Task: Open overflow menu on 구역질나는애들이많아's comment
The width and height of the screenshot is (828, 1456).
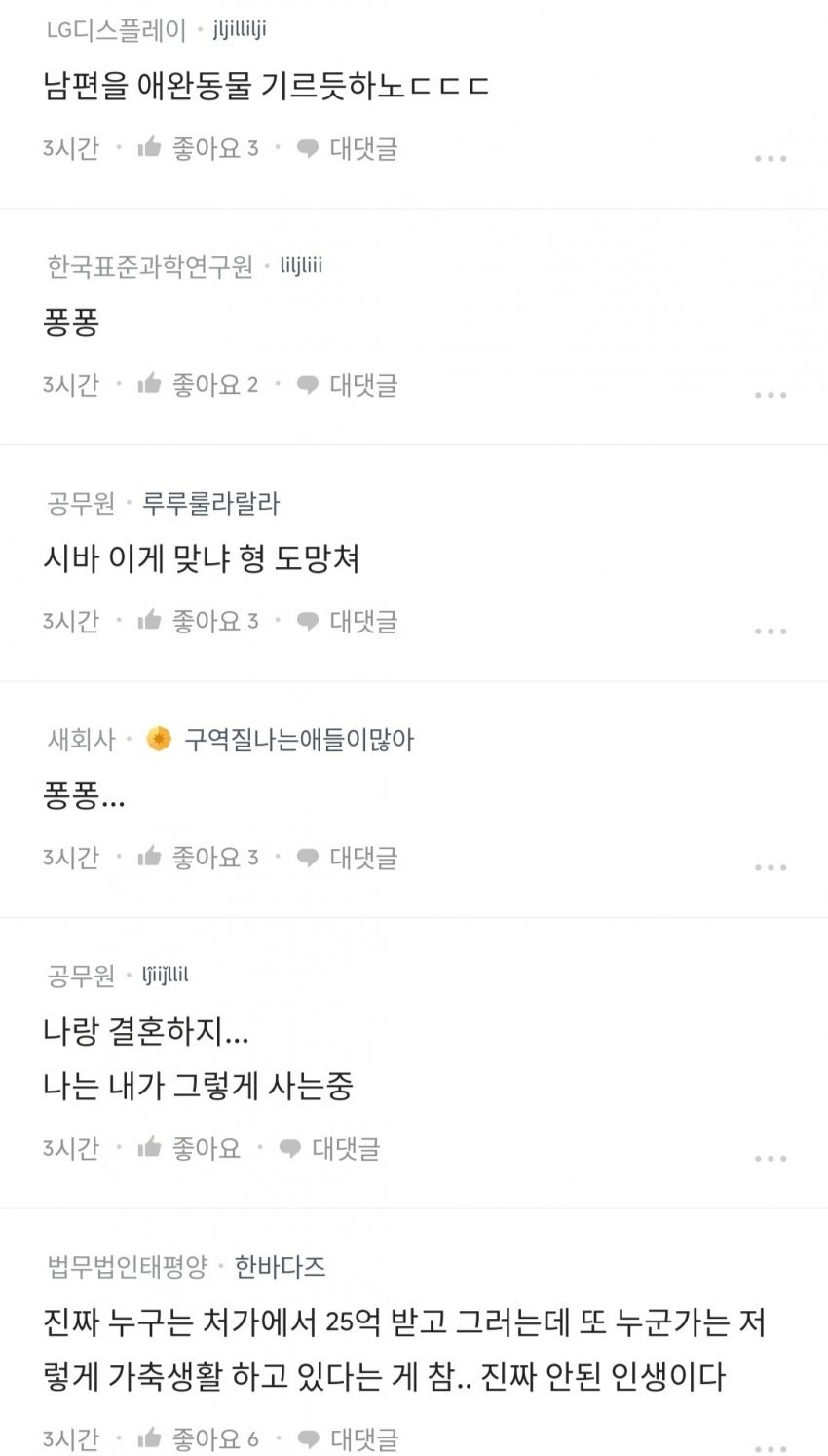Action: 770,867
